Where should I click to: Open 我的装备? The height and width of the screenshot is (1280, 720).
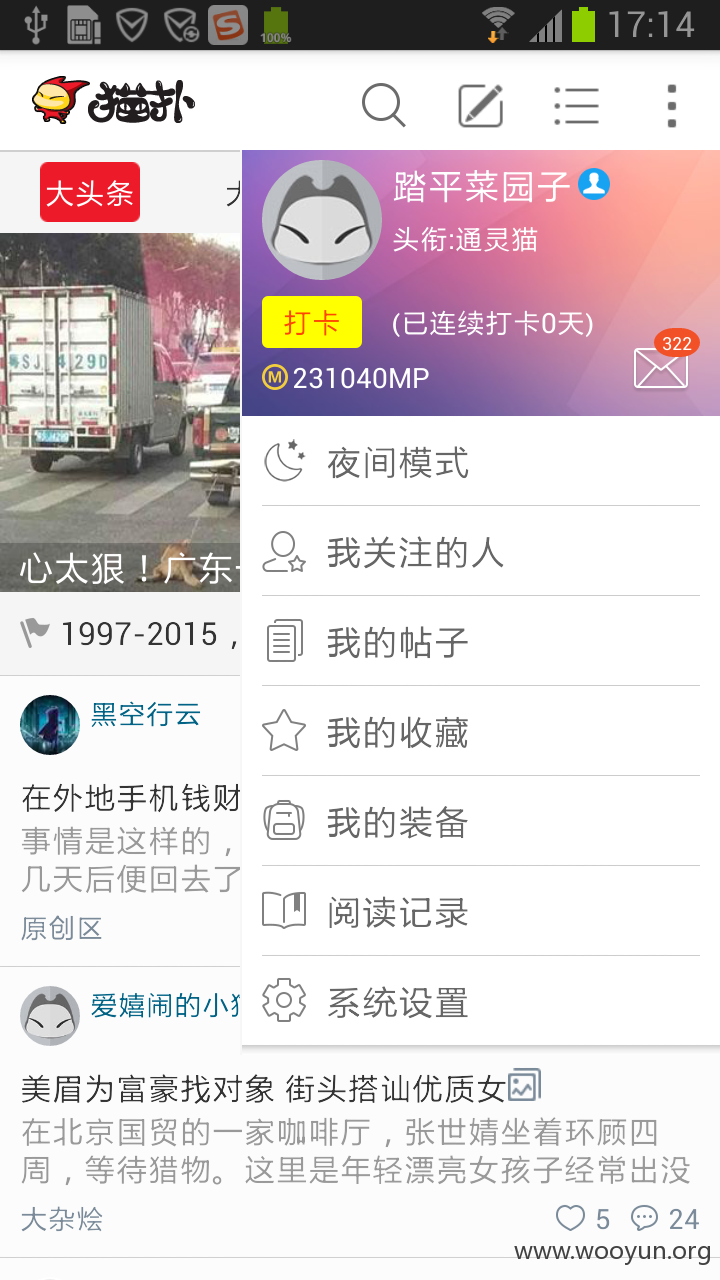point(481,822)
